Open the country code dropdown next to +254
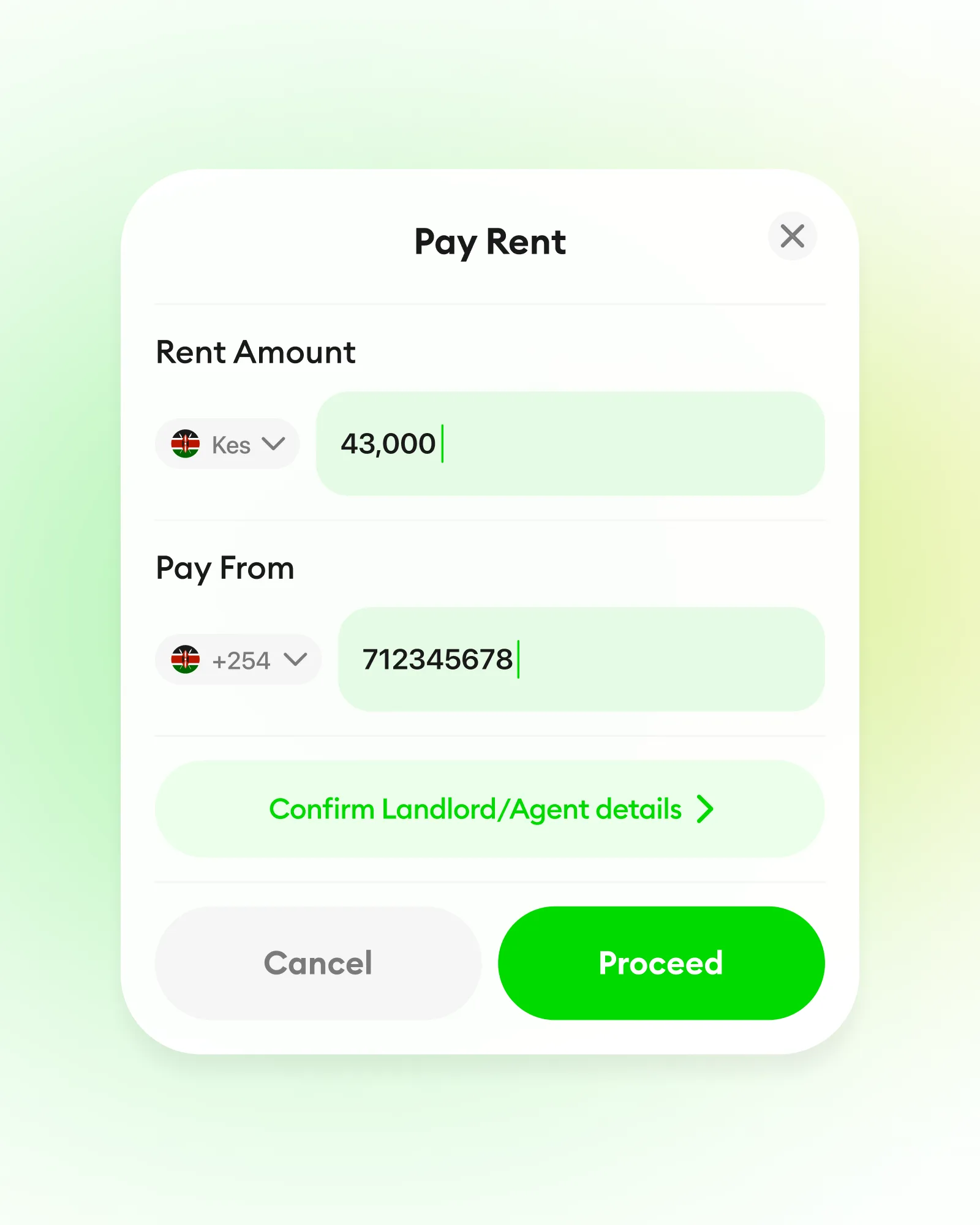The height and width of the screenshot is (1225, 980). click(296, 660)
